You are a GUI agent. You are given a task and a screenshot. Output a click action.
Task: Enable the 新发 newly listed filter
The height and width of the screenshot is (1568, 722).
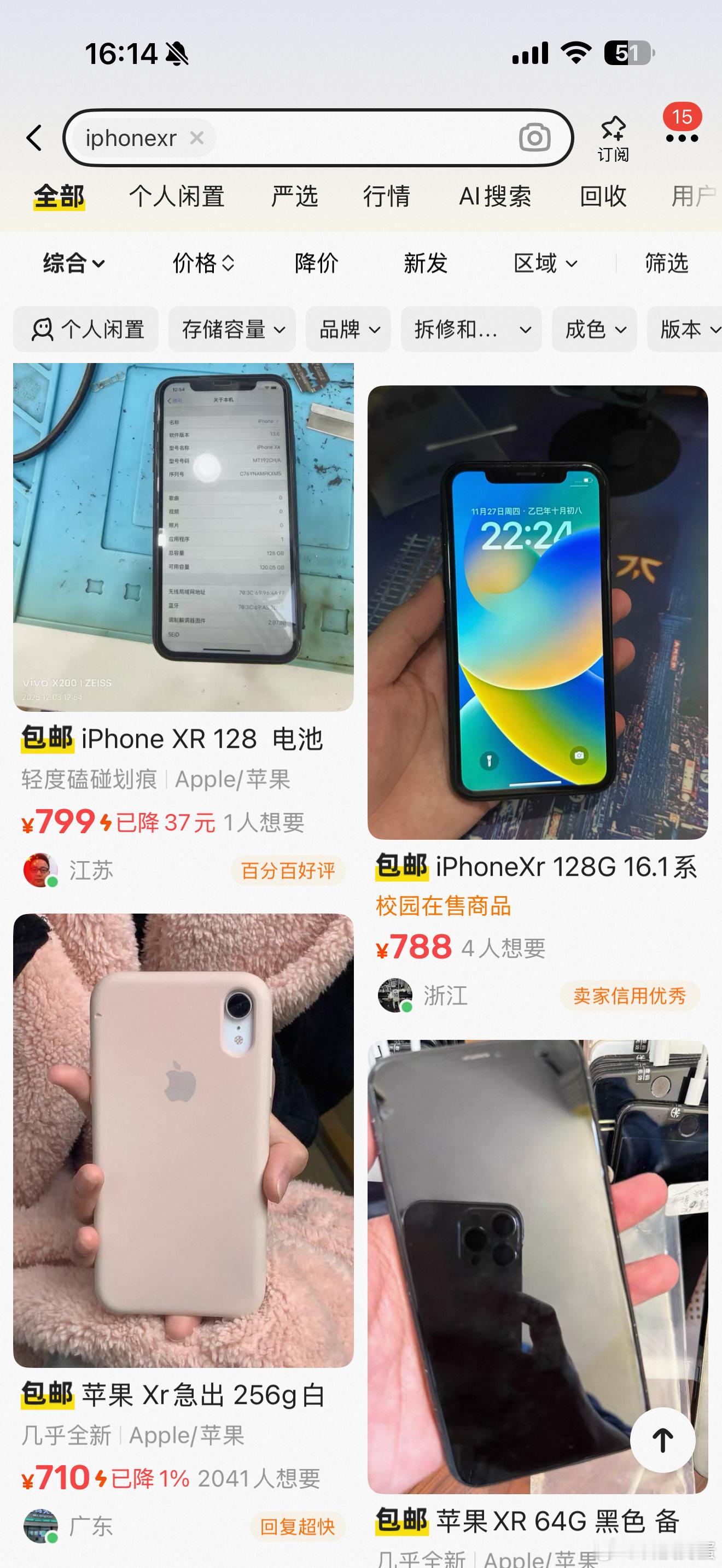coord(426,264)
